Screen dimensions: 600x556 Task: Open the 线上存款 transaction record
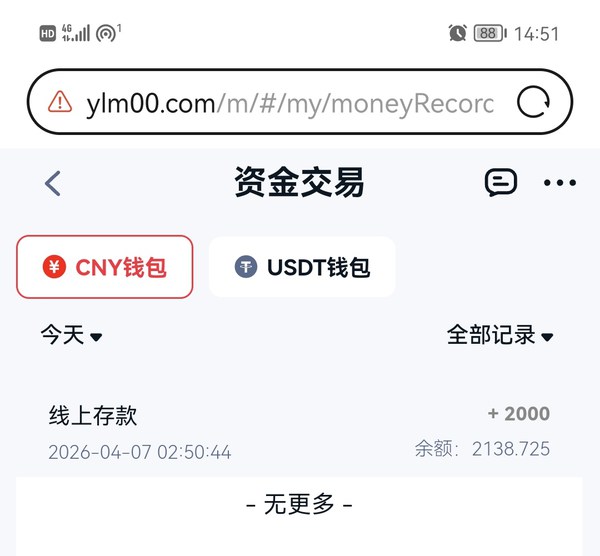299,432
